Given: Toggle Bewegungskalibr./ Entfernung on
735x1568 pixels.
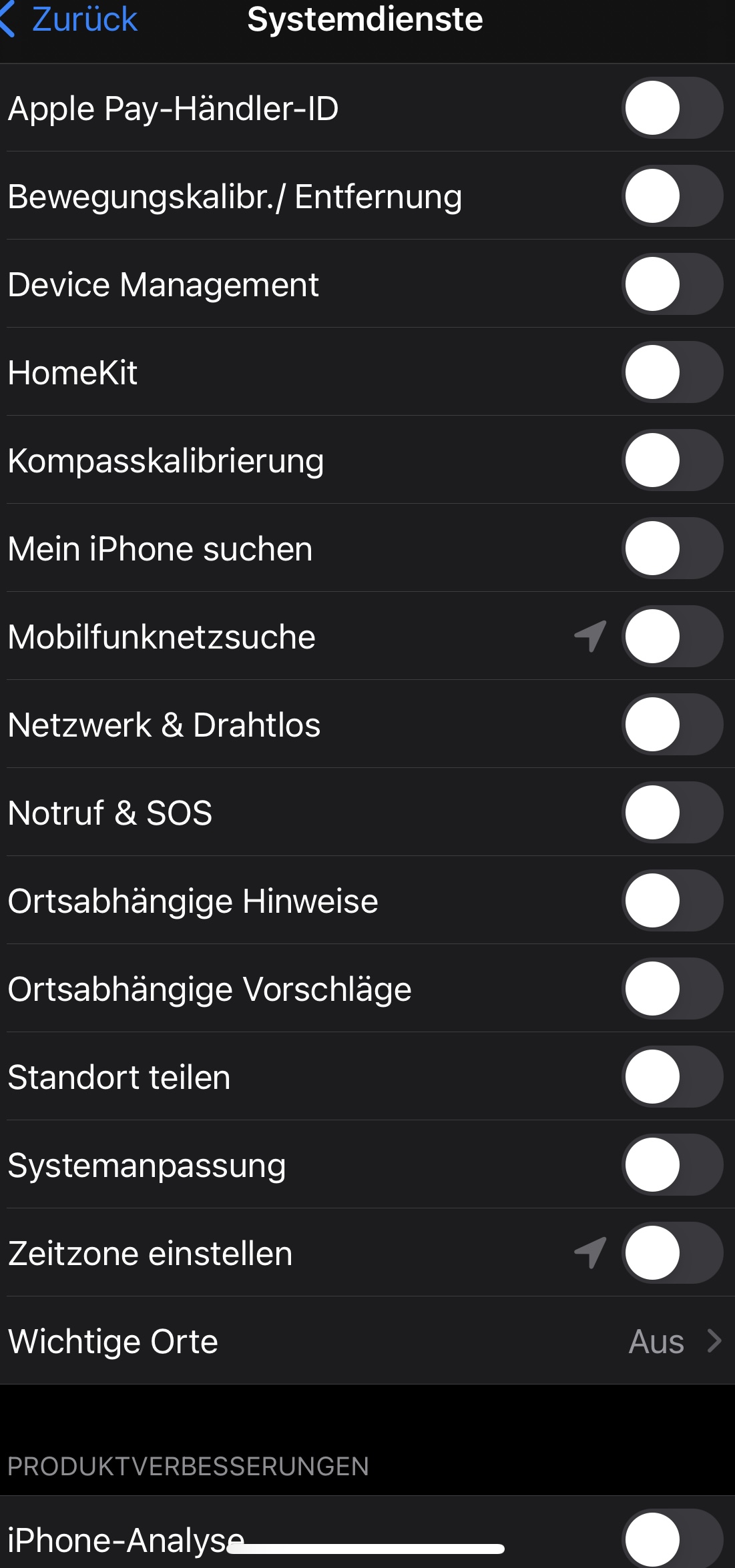Looking at the screenshot, I should tap(672, 196).
